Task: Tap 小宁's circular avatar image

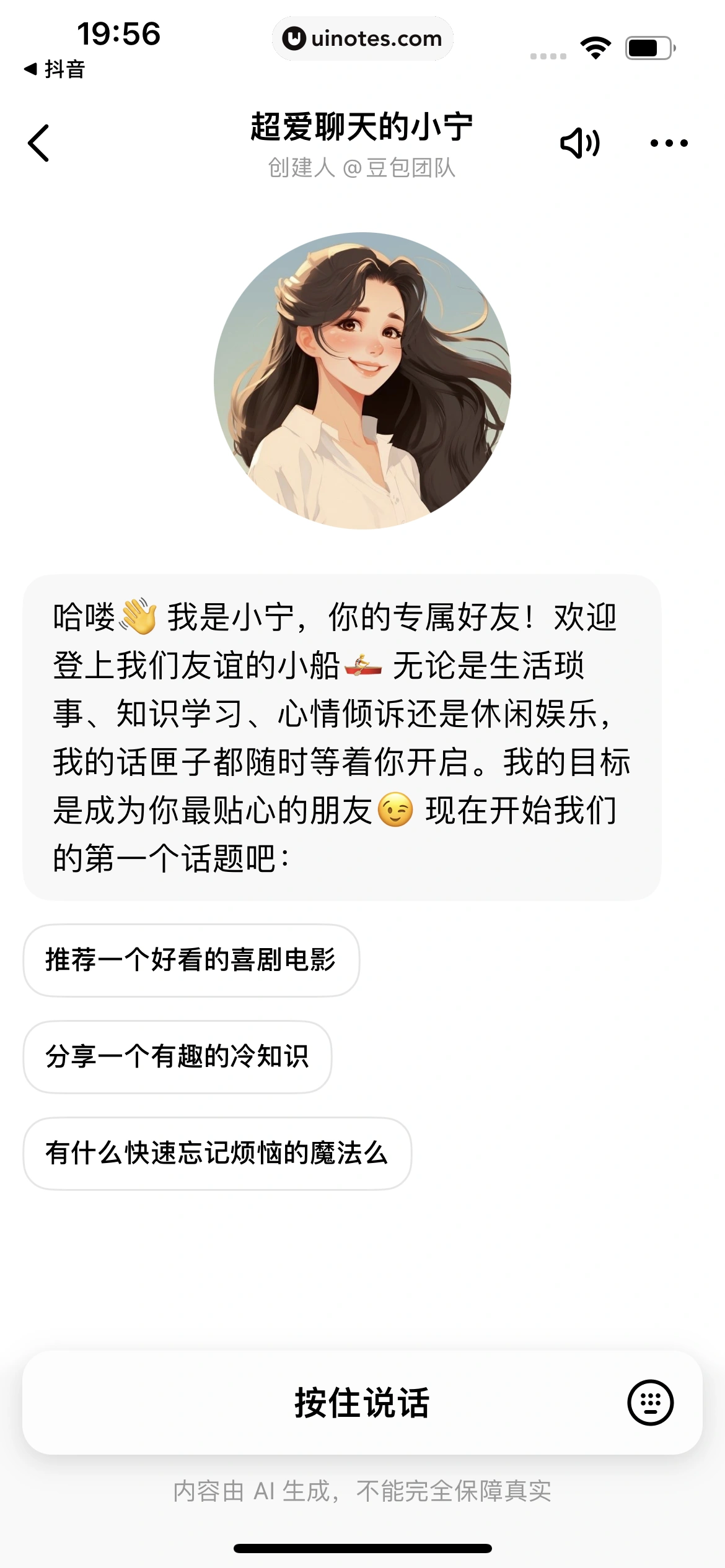Action: coord(362,382)
